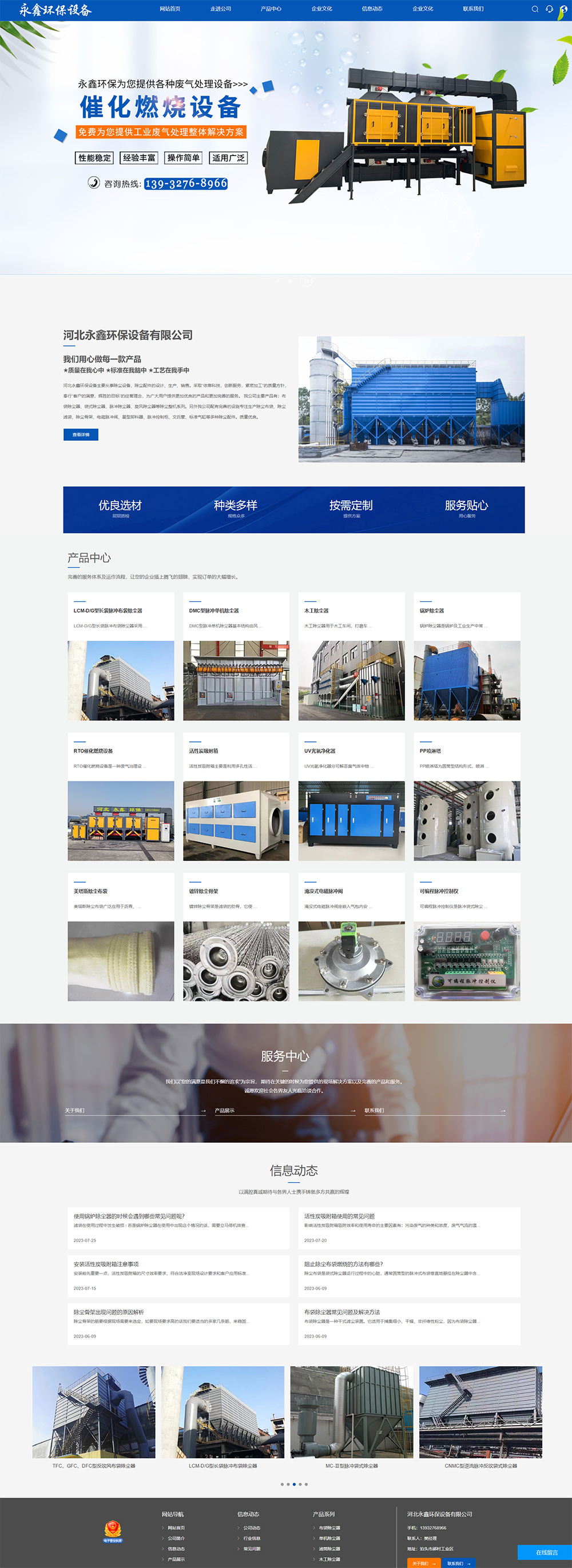
Task: Open 联系我们 in top navigation
Action: click(473, 9)
